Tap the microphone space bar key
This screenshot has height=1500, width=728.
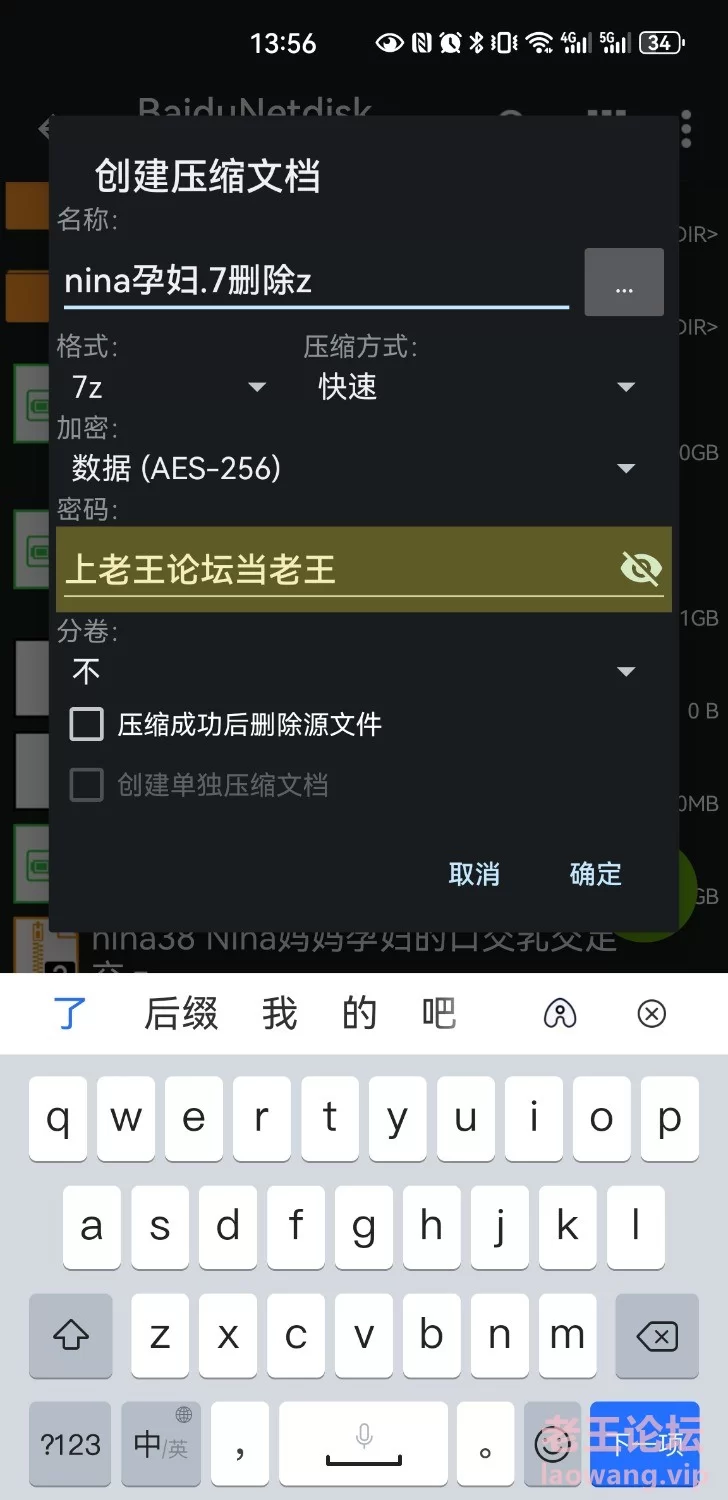pyautogui.click(x=364, y=1444)
